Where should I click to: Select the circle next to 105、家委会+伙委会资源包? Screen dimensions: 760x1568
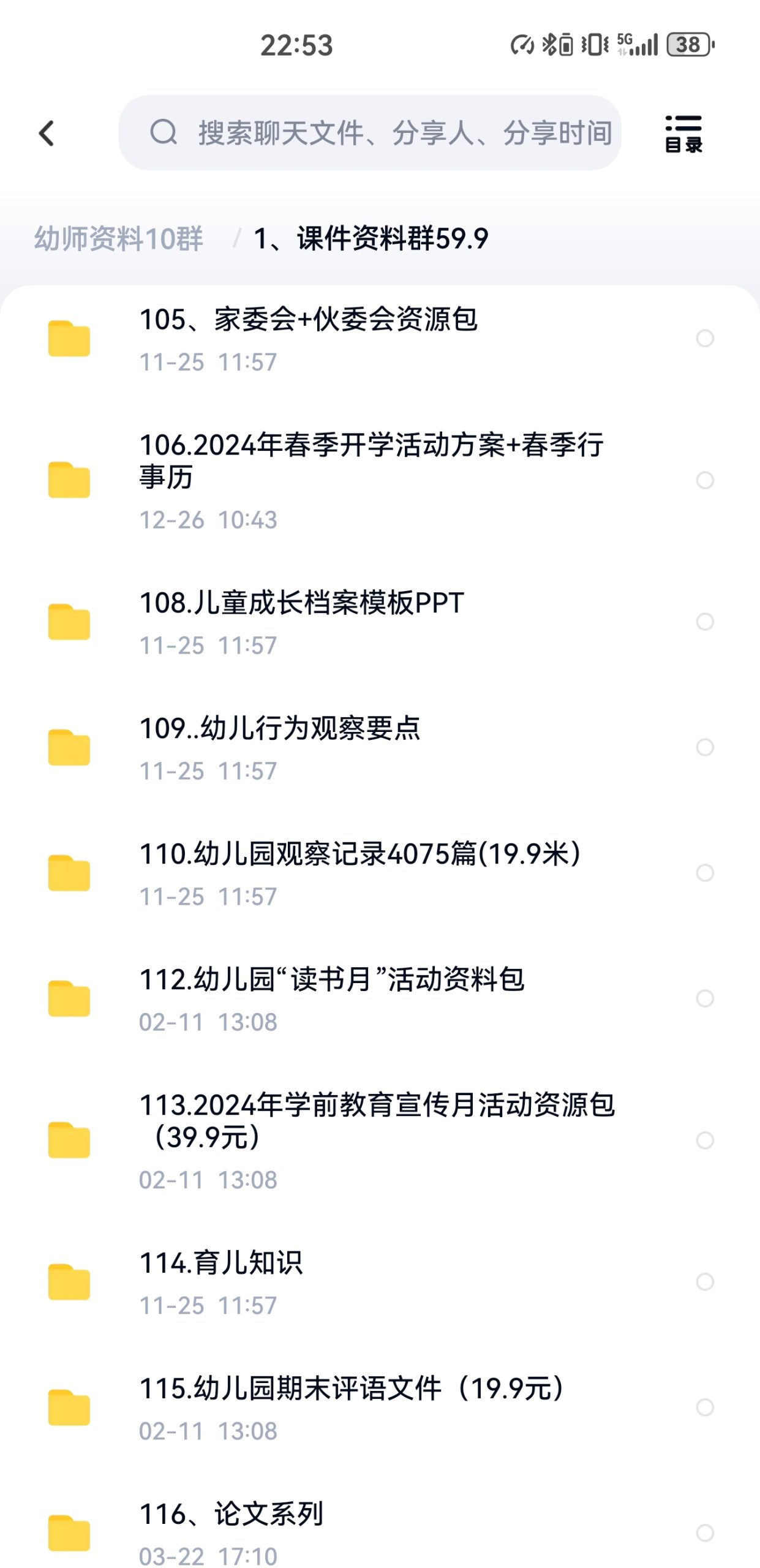pyautogui.click(x=705, y=338)
